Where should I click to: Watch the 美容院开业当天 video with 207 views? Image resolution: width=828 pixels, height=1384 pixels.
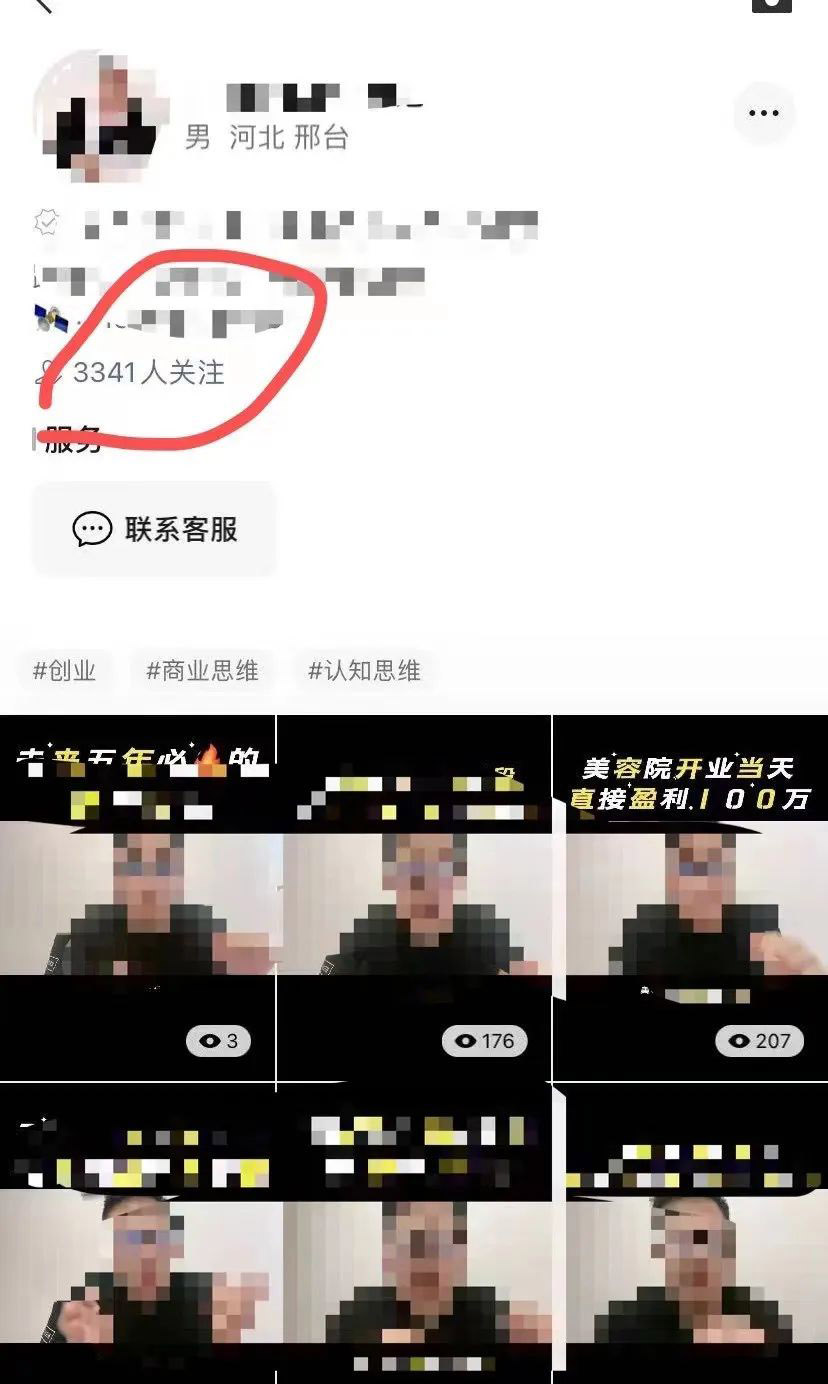691,900
